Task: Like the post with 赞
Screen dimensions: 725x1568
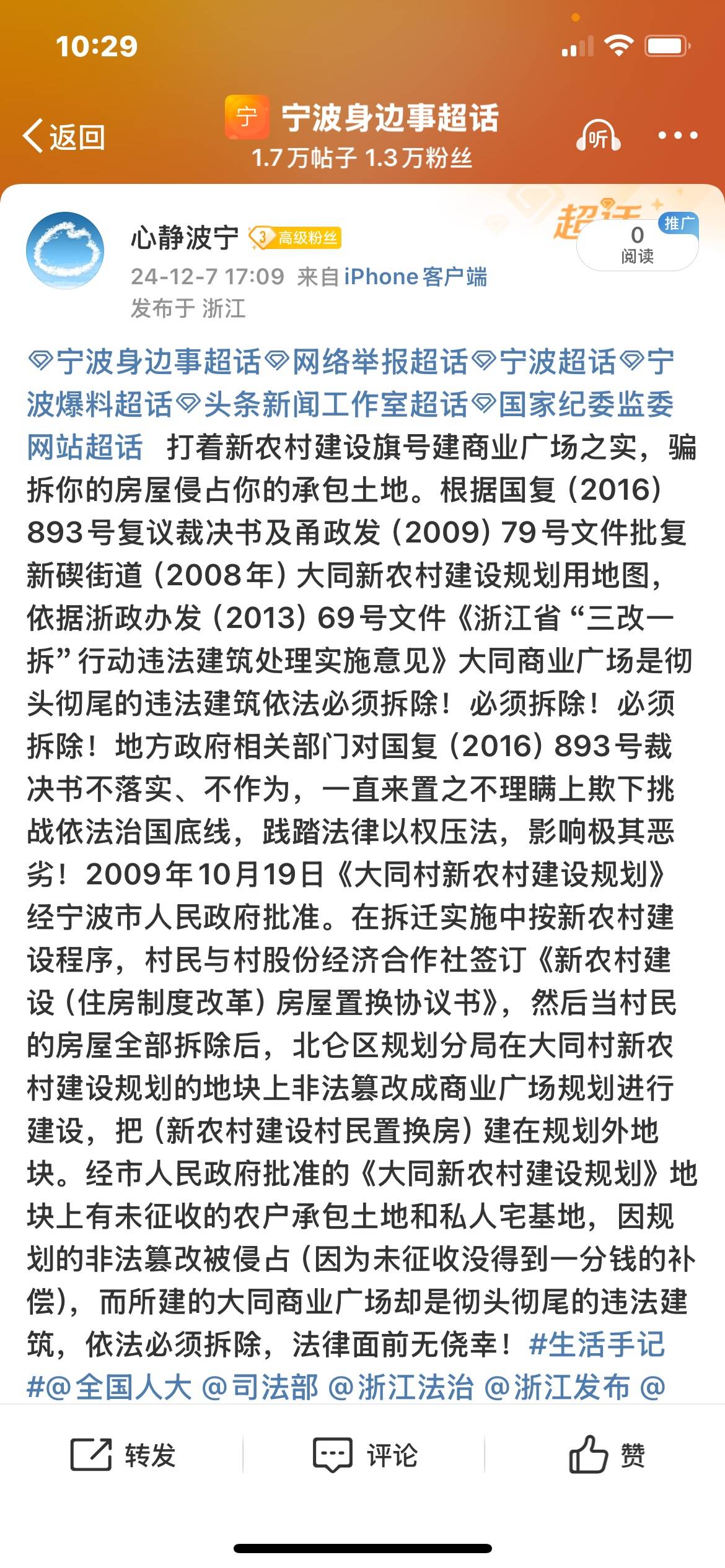Action: [607, 1455]
